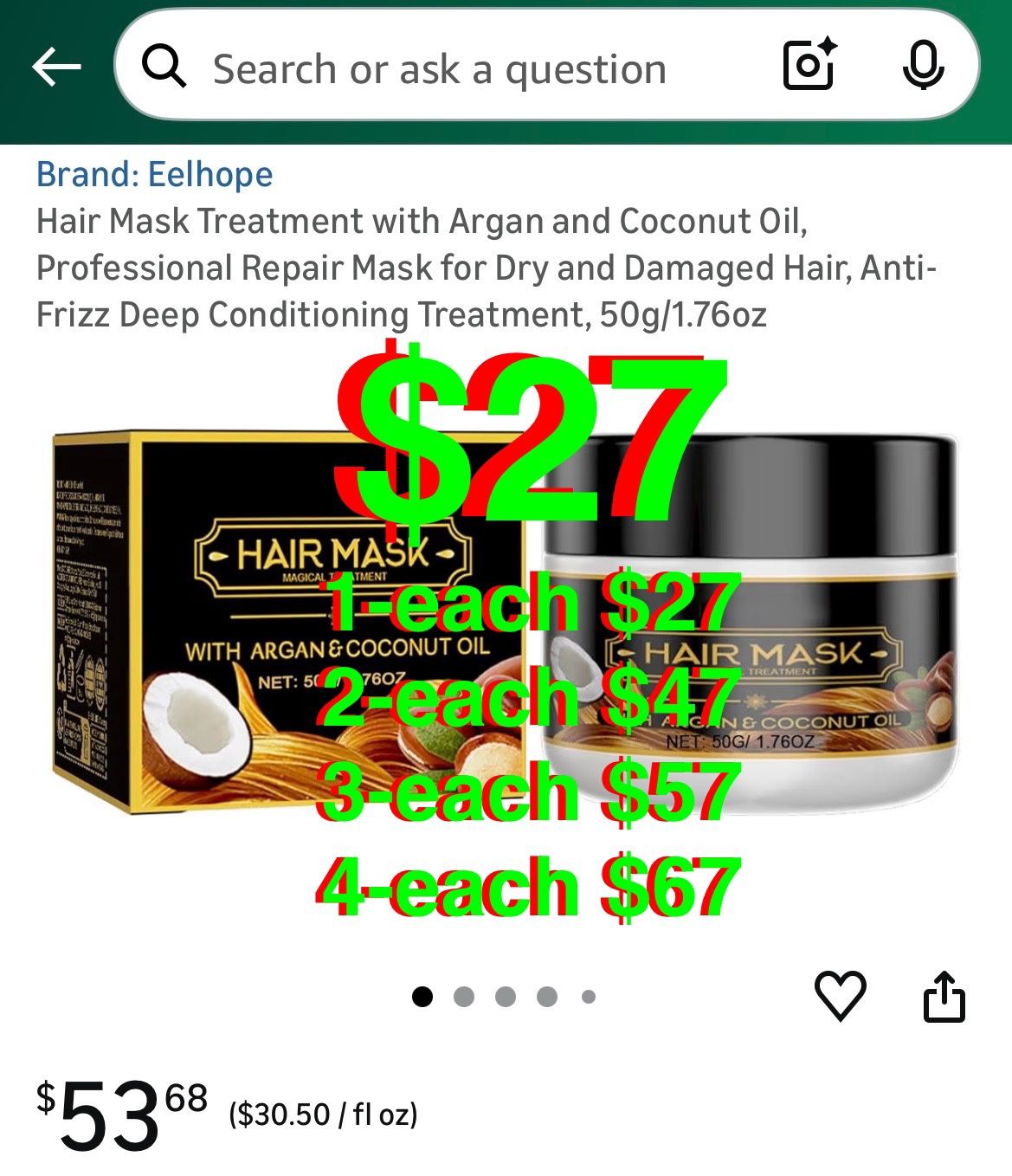Start voice search with the microphone
Image resolution: width=1012 pixels, height=1176 pixels.
point(923,66)
